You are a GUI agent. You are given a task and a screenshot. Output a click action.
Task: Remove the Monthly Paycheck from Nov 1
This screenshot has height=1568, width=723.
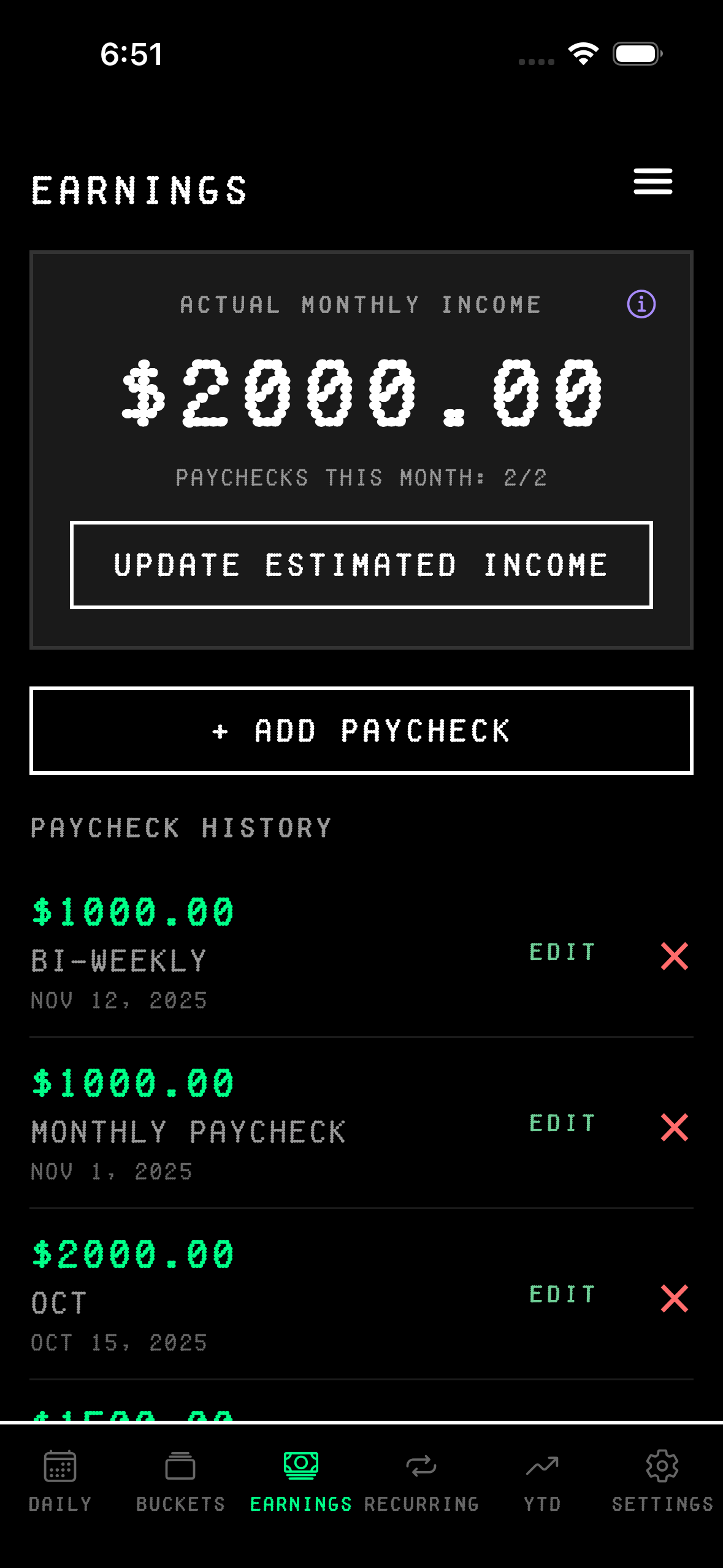click(x=674, y=1126)
